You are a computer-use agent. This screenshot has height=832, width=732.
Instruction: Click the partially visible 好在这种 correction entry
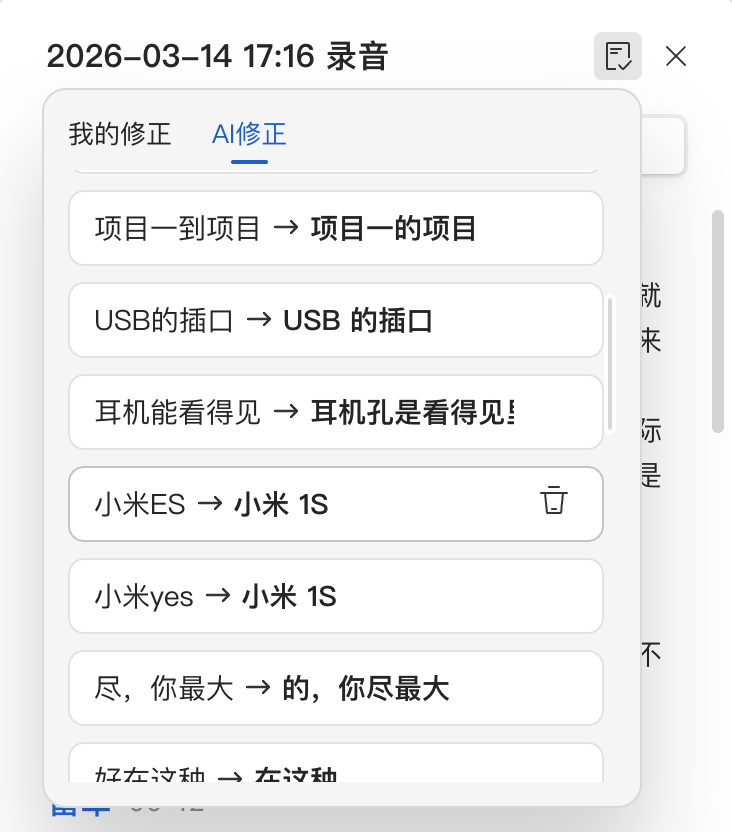click(336, 768)
